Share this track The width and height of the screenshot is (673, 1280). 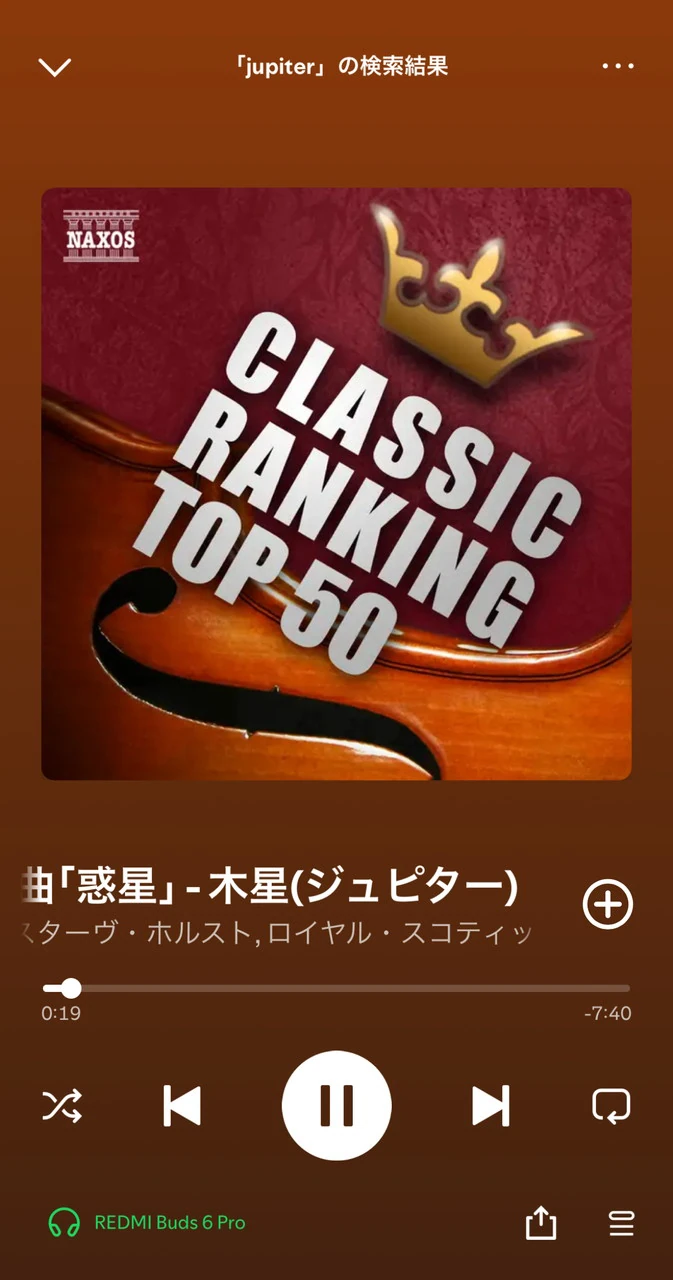541,1223
